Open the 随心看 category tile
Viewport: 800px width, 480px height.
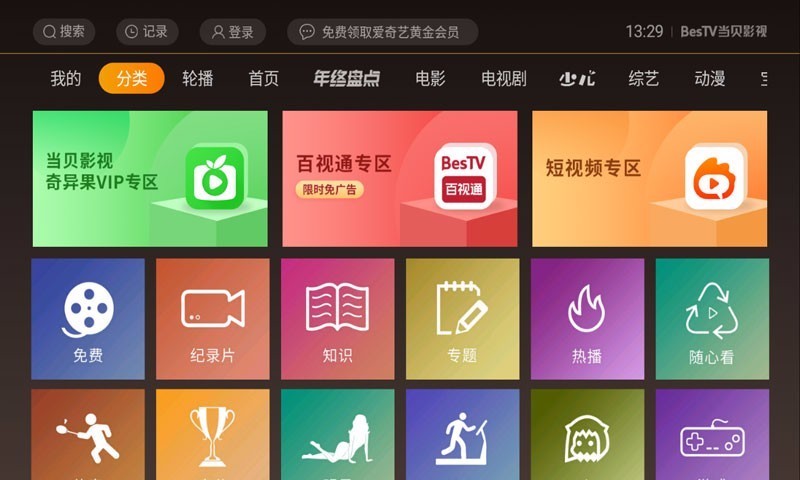point(712,319)
